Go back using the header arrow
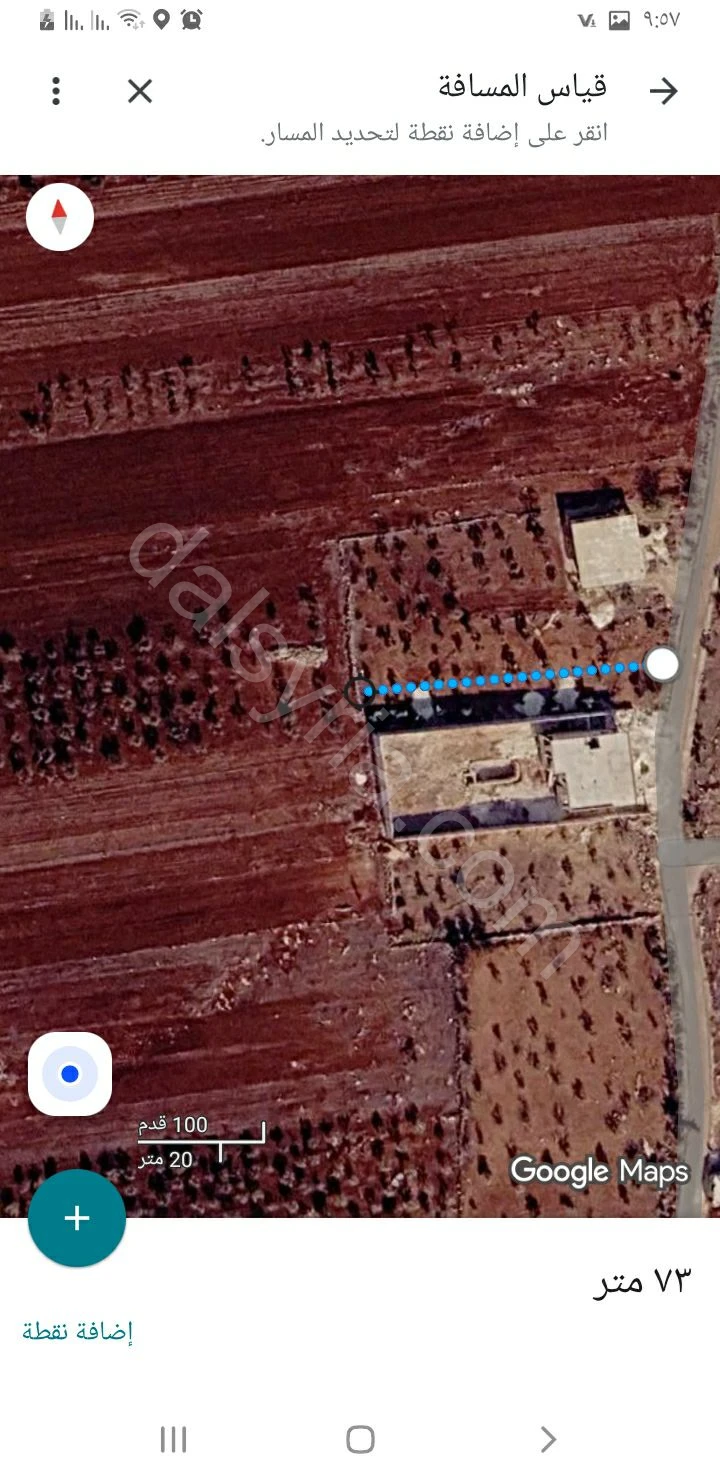720x1480 pixels. click(x=663, y=92)
